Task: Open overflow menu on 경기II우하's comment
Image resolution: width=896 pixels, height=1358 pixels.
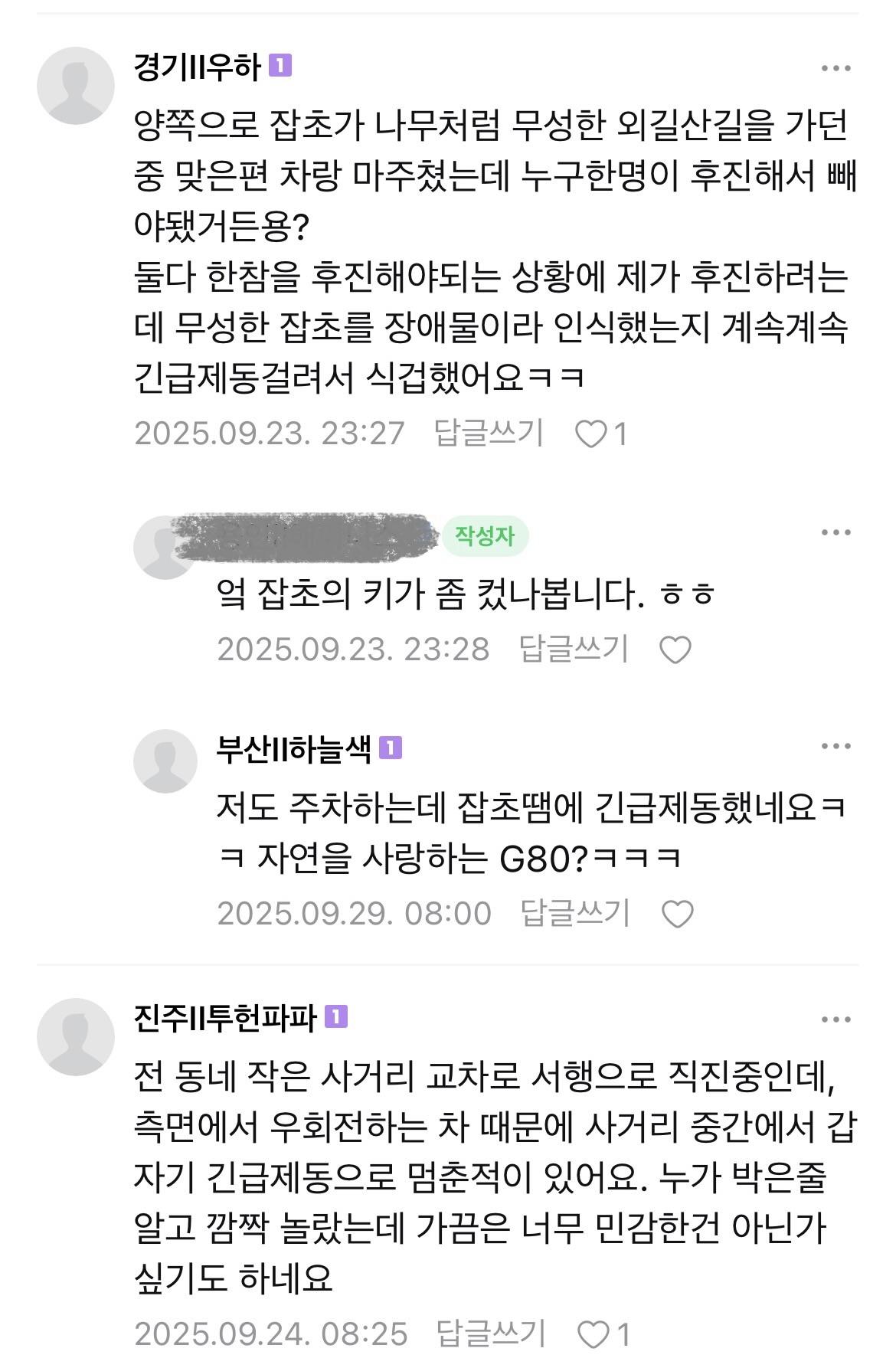Action: tap(836, 68)
